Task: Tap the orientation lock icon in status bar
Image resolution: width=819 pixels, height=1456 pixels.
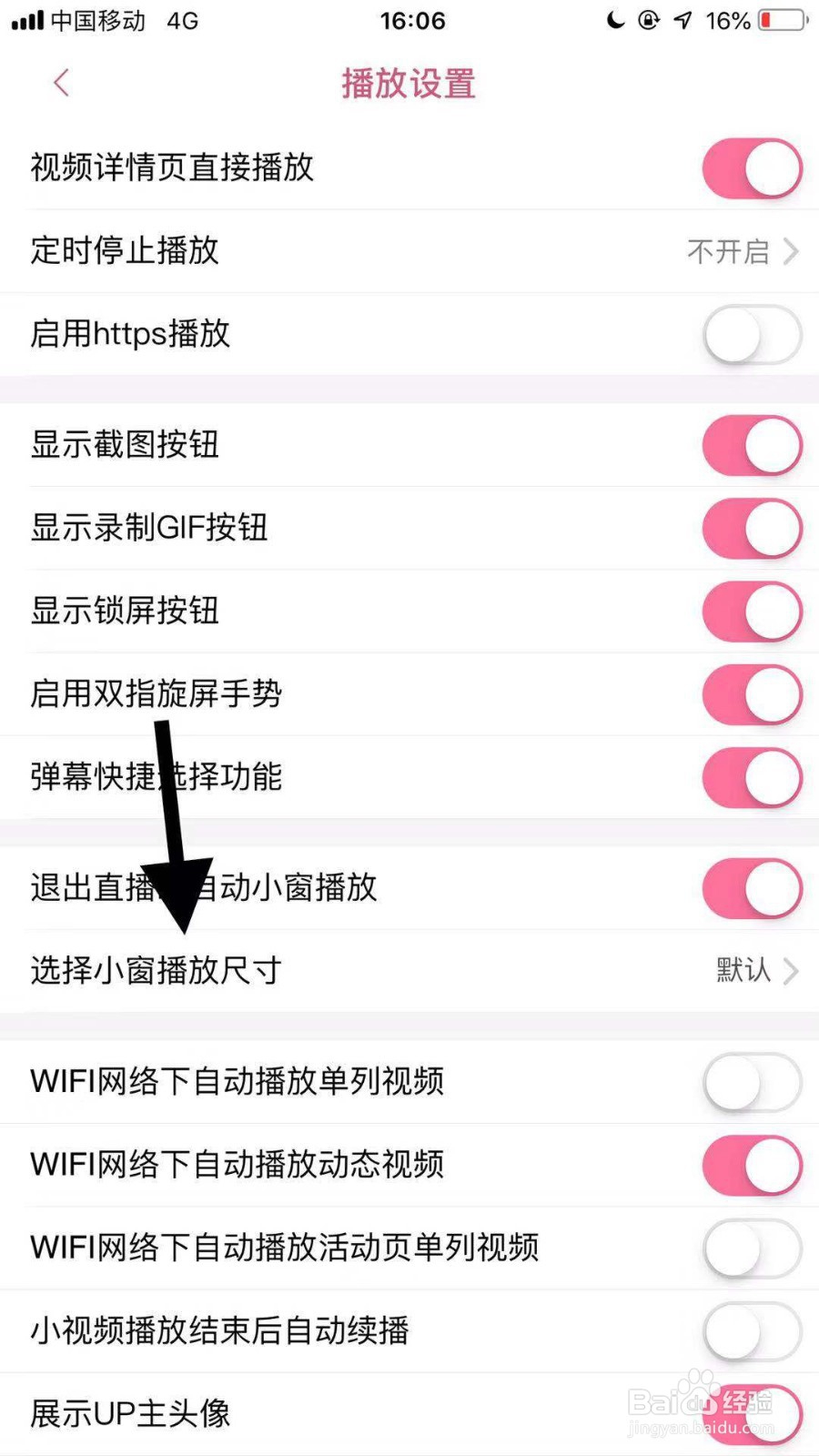Action: coord(649,20)
